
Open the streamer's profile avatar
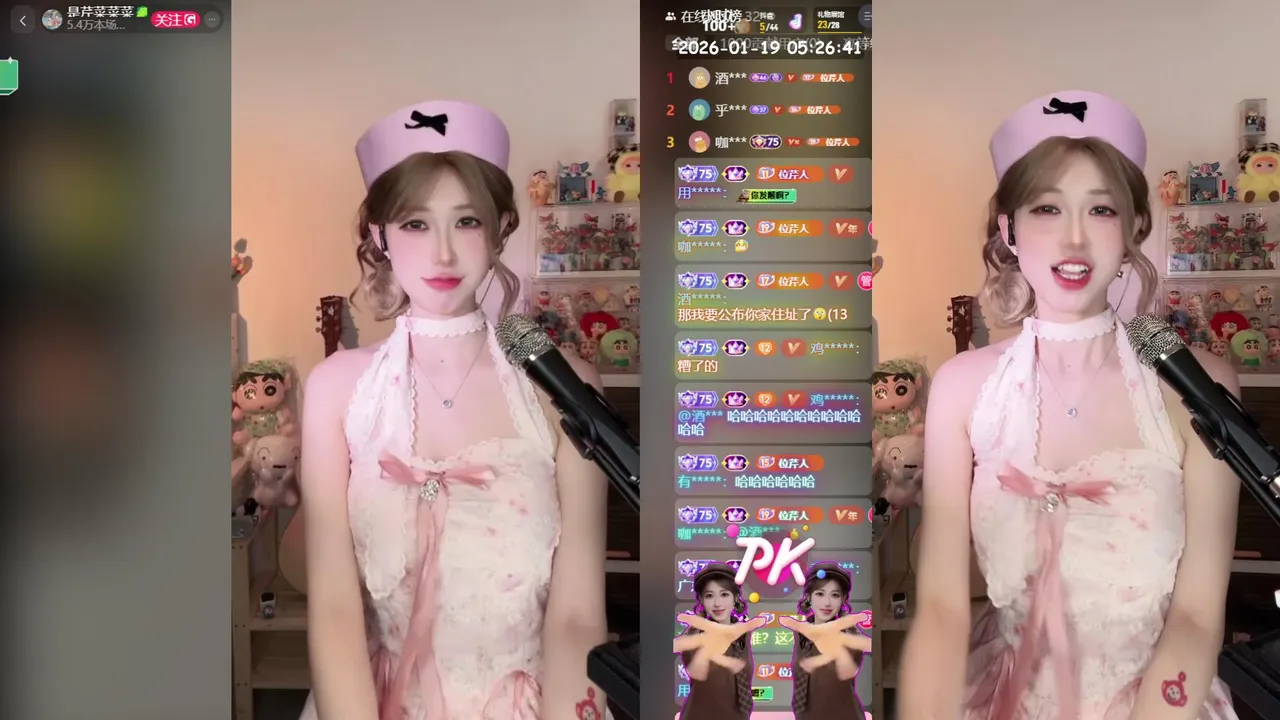52,19
